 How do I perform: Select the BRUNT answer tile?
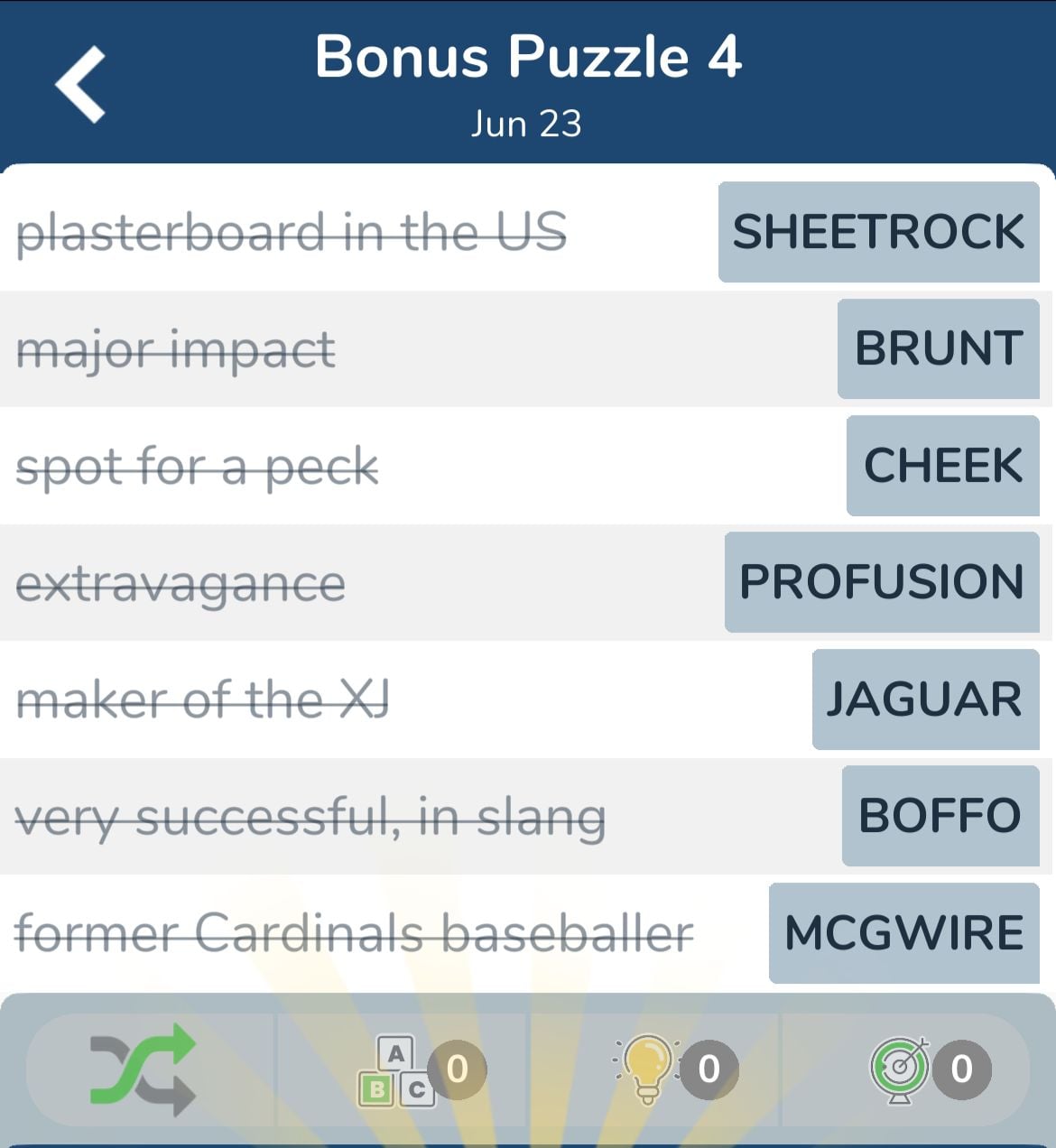pos(938,348)
